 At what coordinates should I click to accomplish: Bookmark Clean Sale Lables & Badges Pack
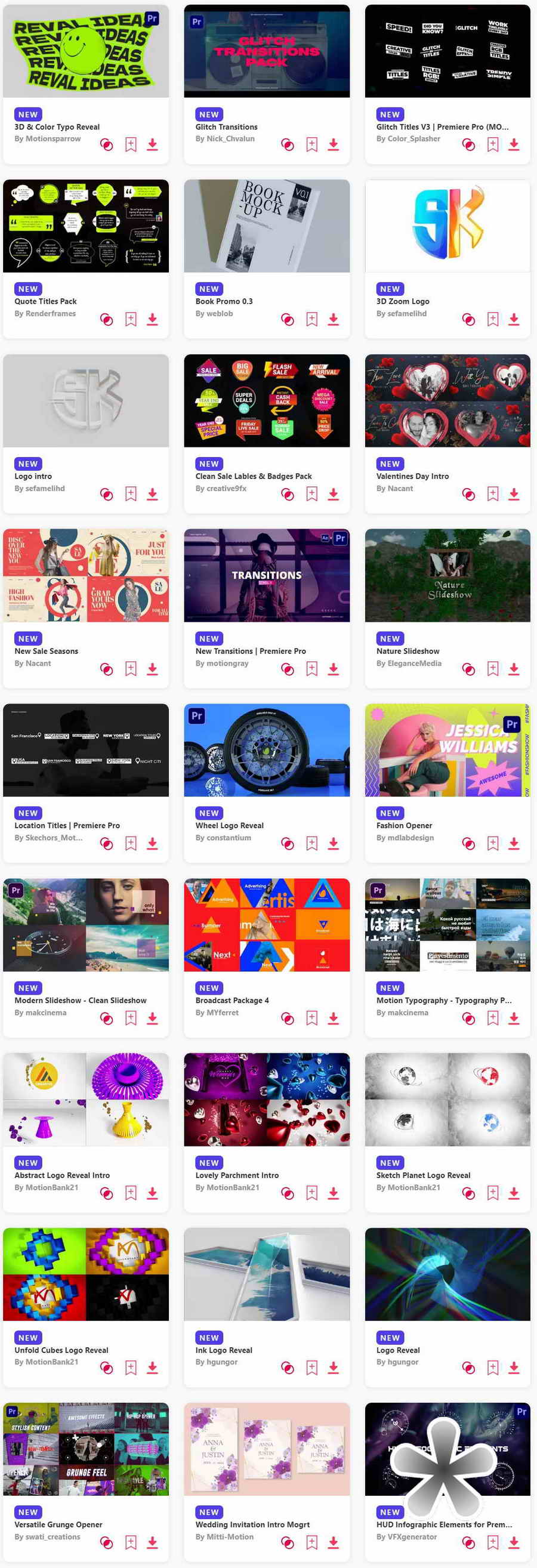[311, 494]
